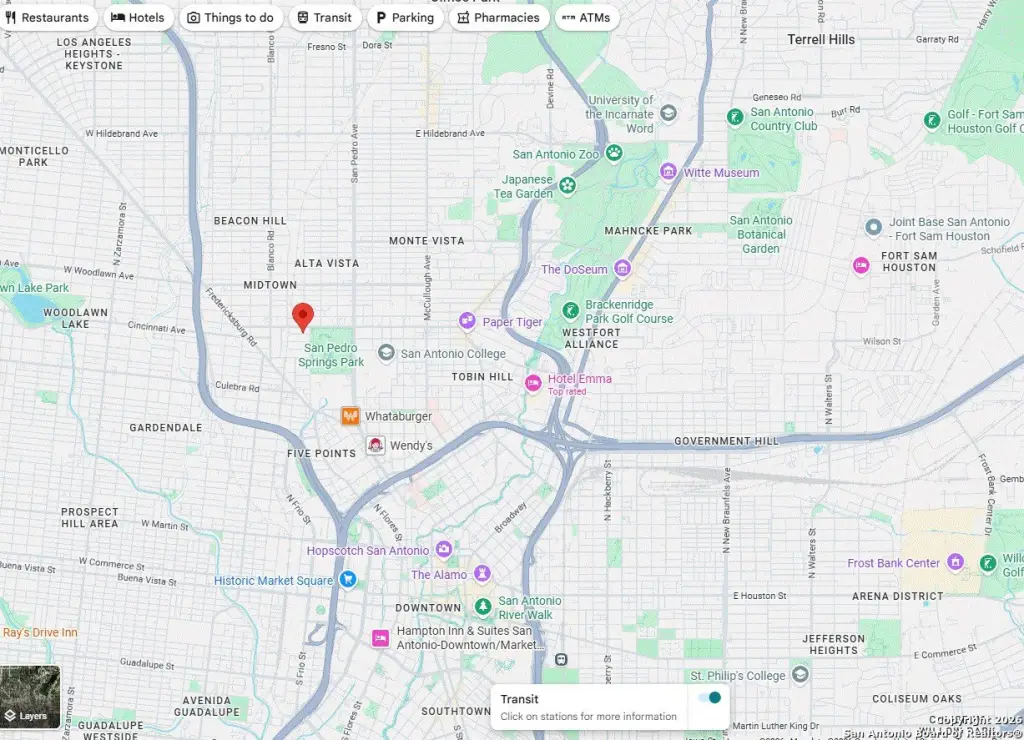The width and height of the screenshot is (1024, 740).
Task: Filter map by Things to do
Action: click(230, 18)
